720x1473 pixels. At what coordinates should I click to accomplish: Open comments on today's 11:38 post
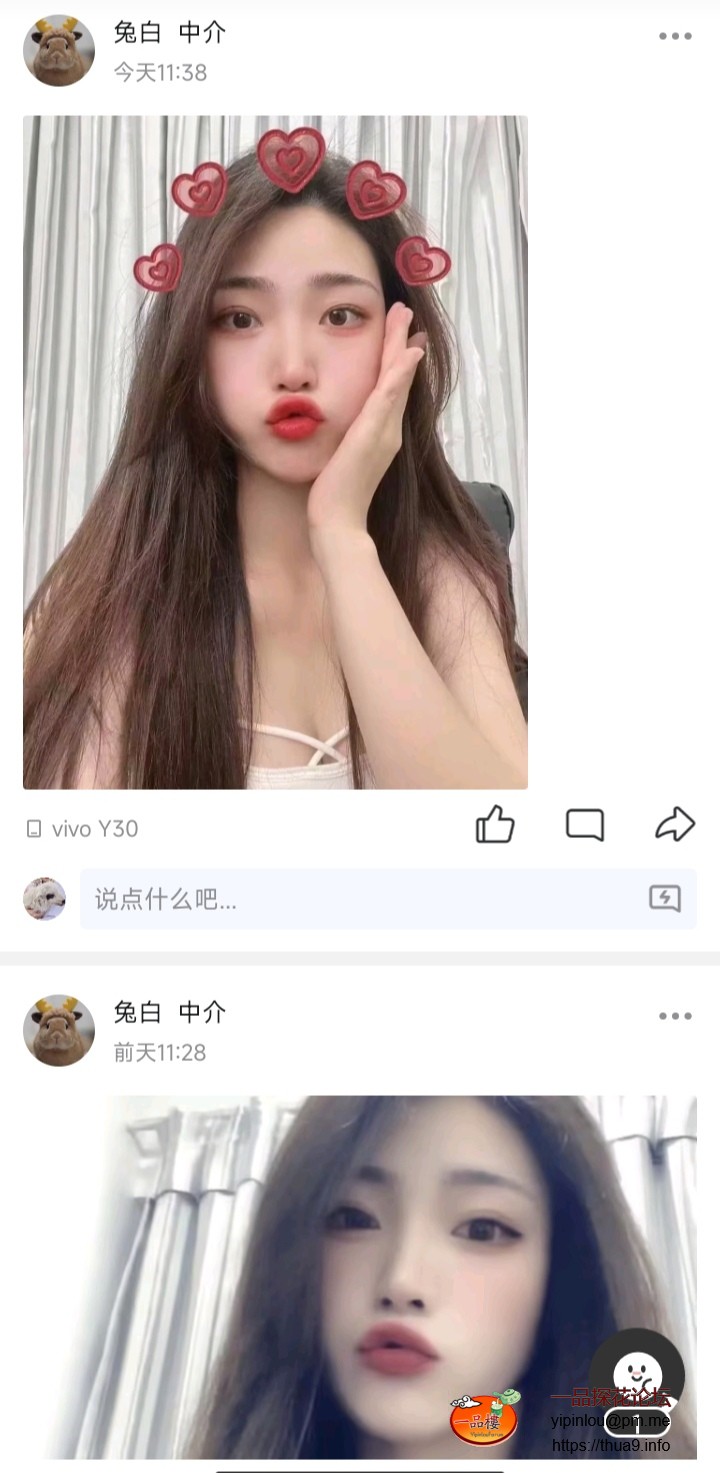pos(585,825)
